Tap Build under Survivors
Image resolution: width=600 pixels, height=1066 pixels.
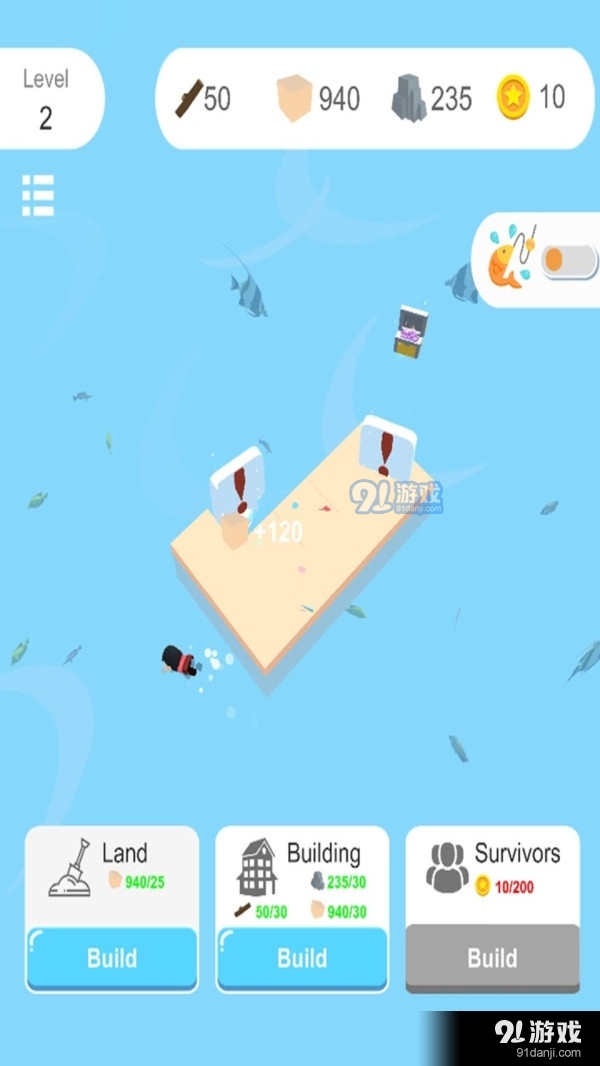click(492, 957)
